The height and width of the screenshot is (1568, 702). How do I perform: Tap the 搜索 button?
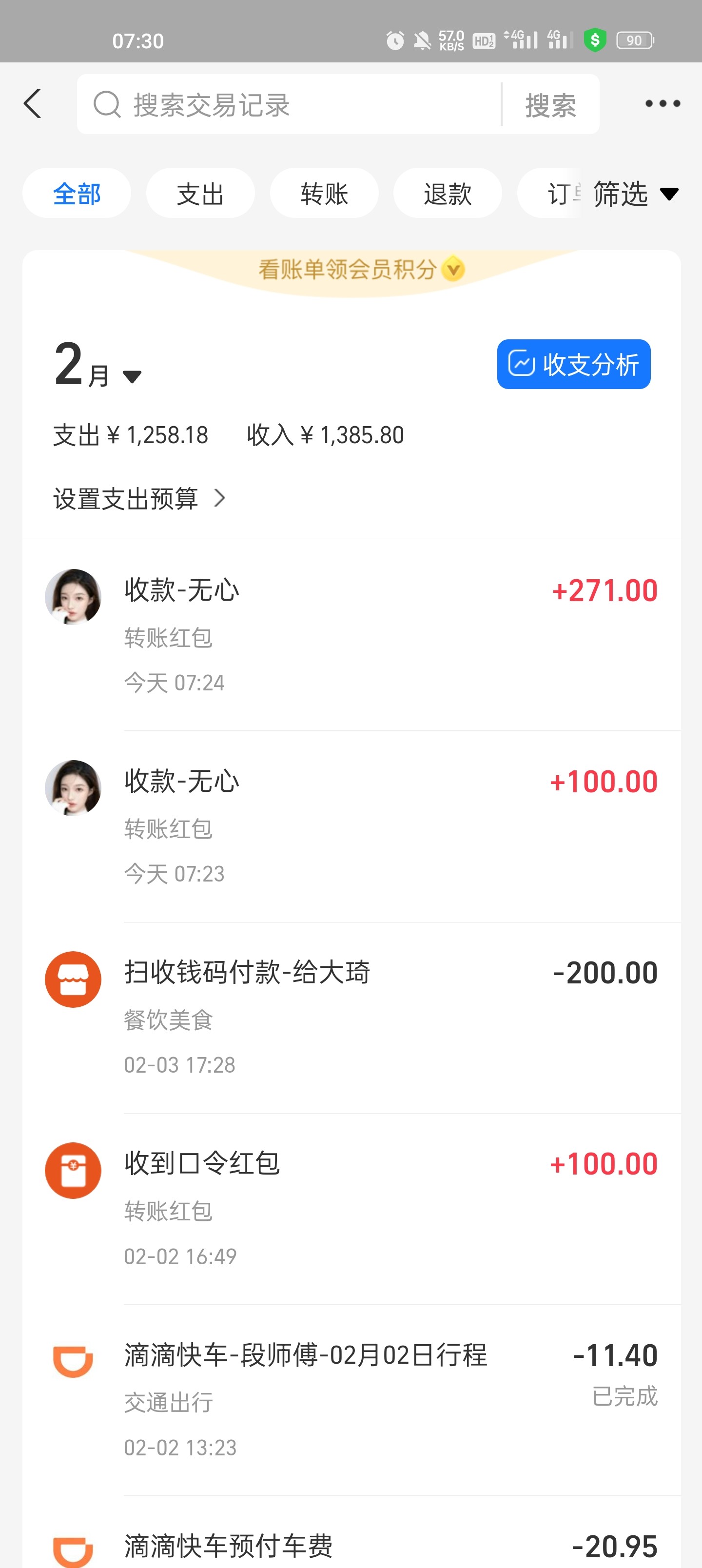tap(550, 105)
